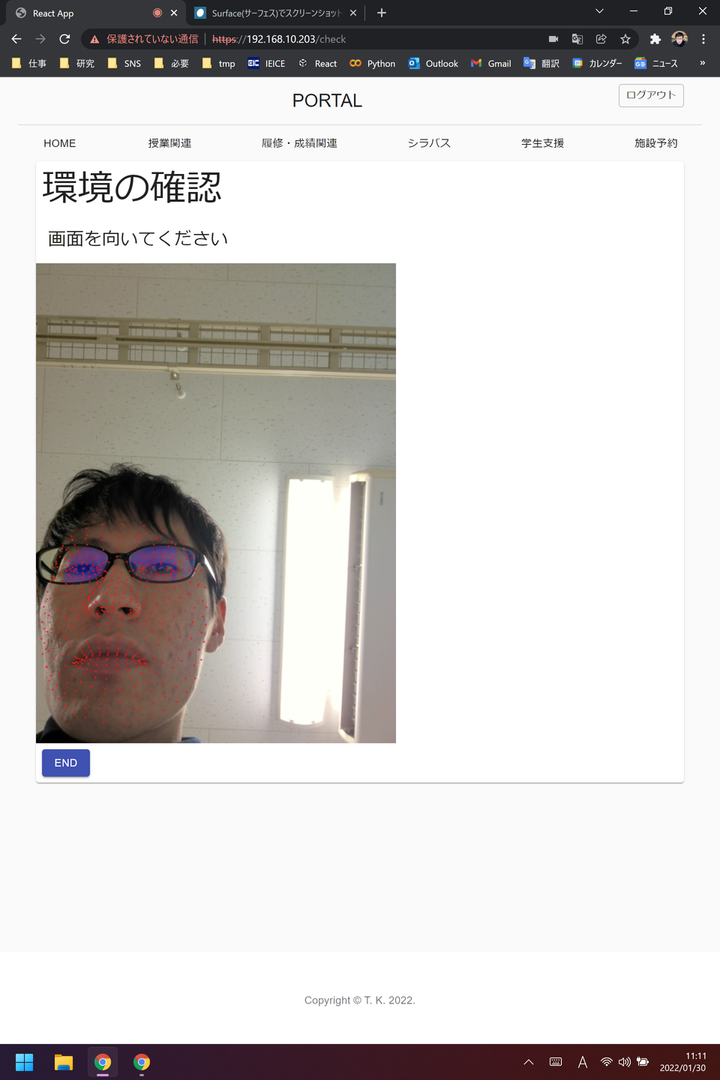Tap the blue END button
This screenshot has width=720, height=1080.
(65, 762)
